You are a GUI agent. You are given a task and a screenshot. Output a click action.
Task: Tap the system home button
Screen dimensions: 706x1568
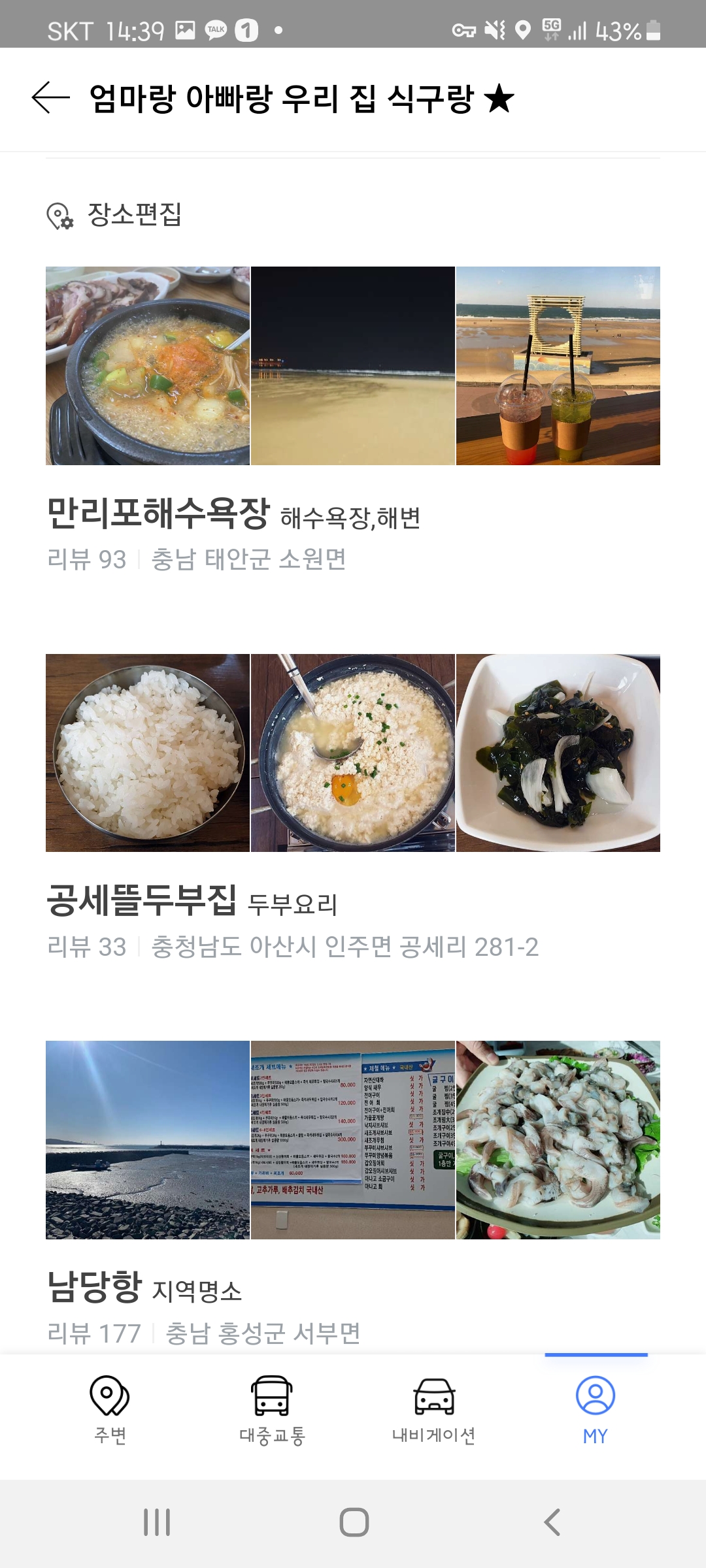point(354,1522)
